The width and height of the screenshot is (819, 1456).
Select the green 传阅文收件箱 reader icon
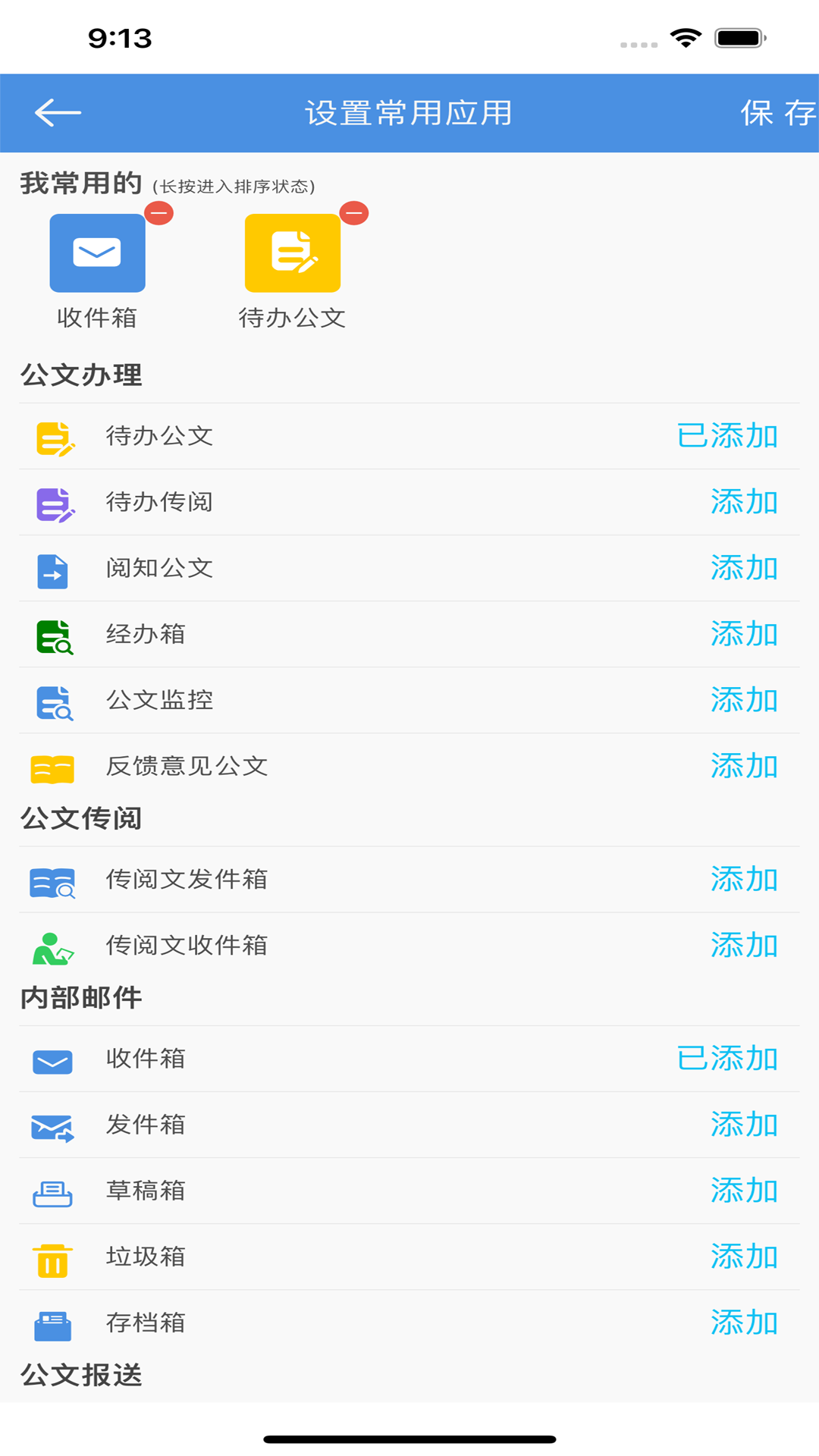click(x=52, y=946)
